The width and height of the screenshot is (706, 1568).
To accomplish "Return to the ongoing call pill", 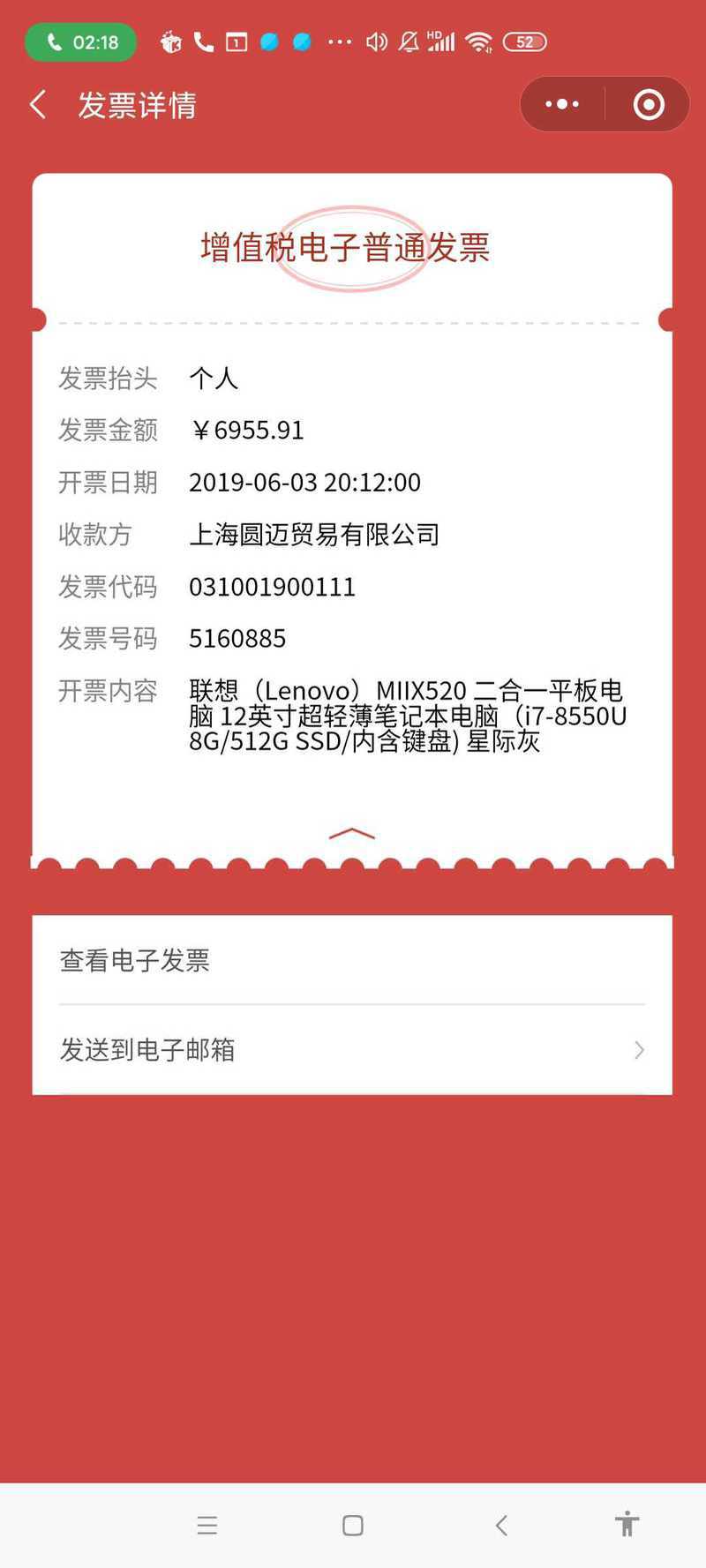I will point(81,42).
